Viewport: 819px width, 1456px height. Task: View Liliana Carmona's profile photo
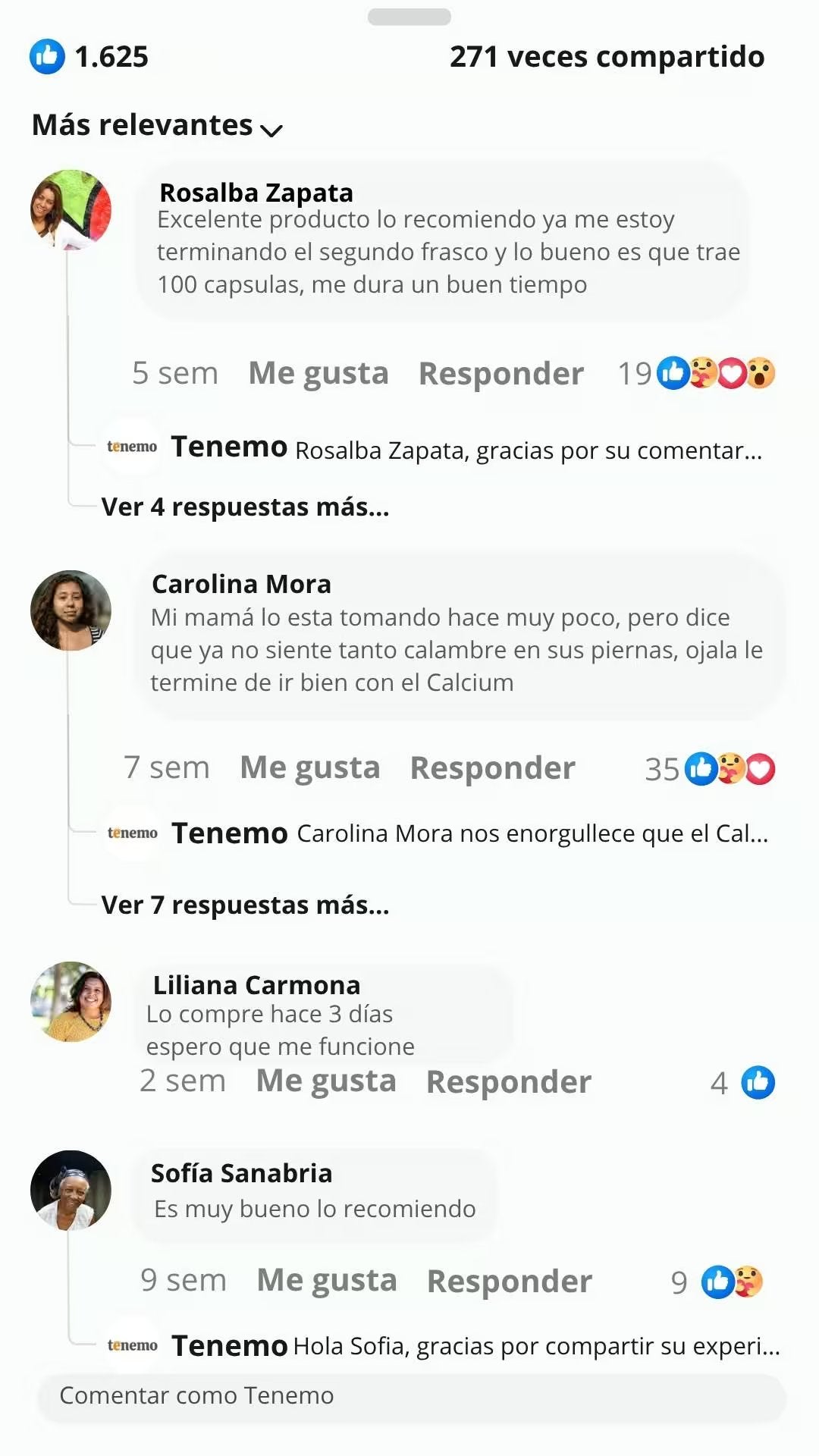(x=71, y=1002)
